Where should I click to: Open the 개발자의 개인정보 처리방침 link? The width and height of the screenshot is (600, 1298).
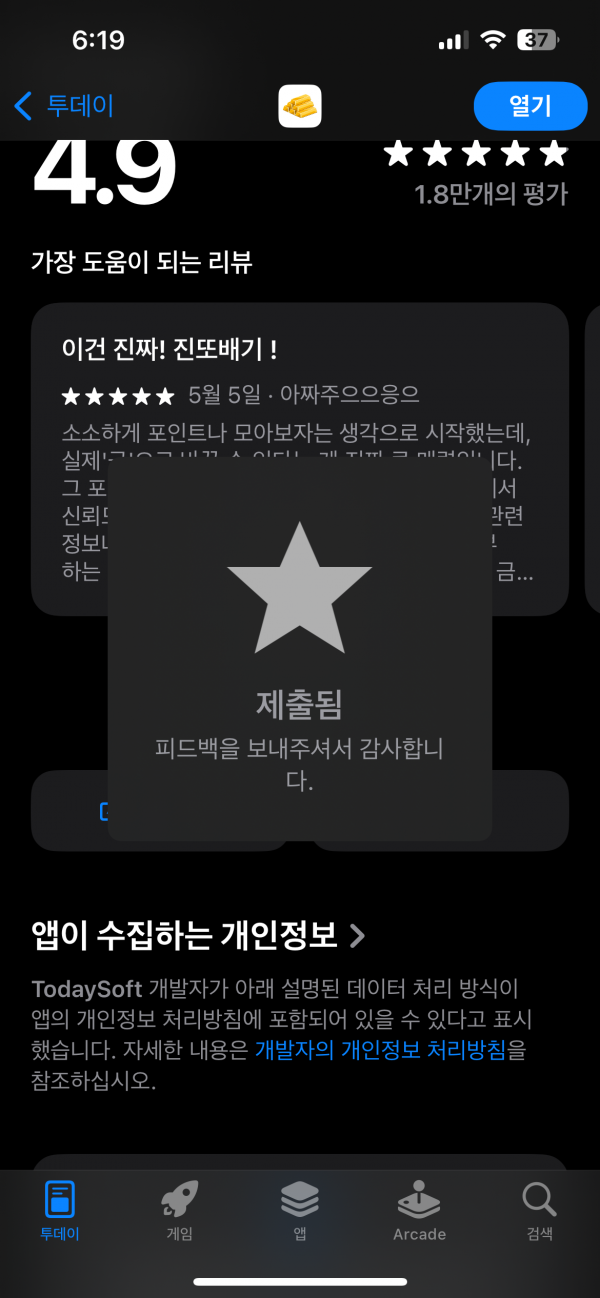click(x=390, y=1051)
